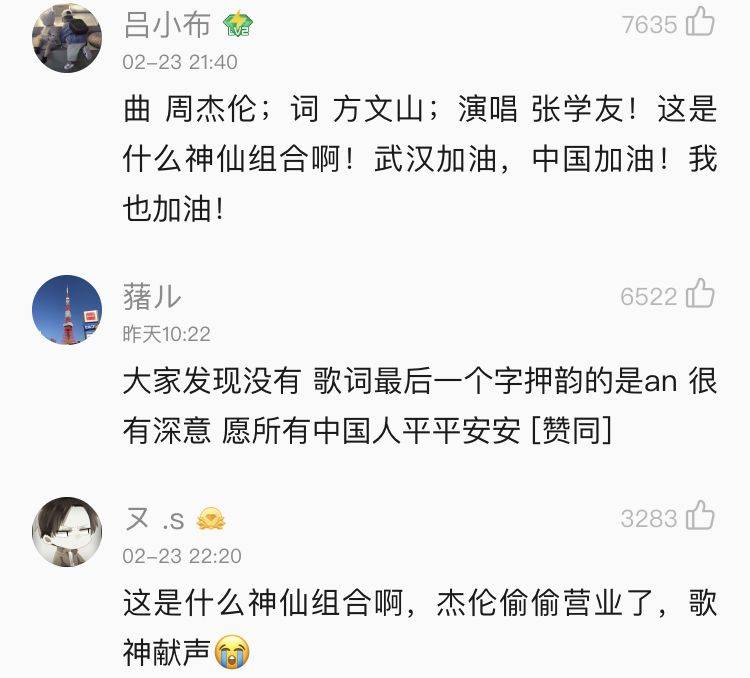Like 豬ル's comment
This screenshot has height=678, width=750.
pos(701,295)
